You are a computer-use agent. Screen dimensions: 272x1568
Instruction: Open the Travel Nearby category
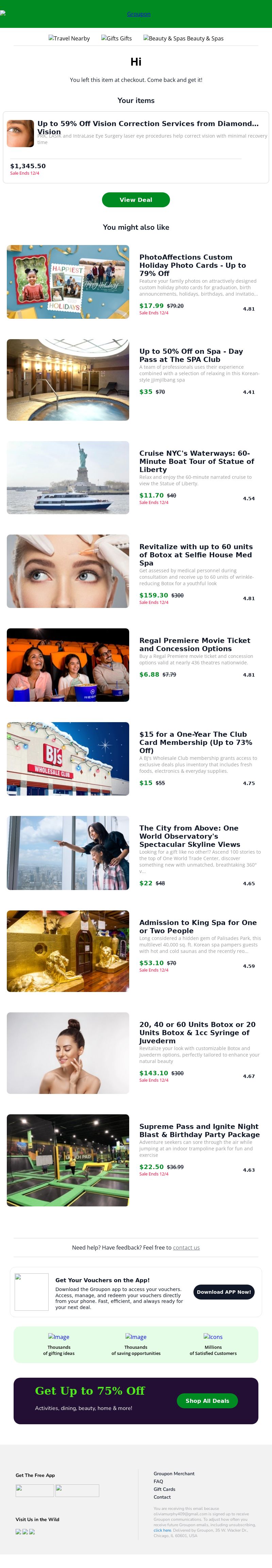[x=69, y=38]
